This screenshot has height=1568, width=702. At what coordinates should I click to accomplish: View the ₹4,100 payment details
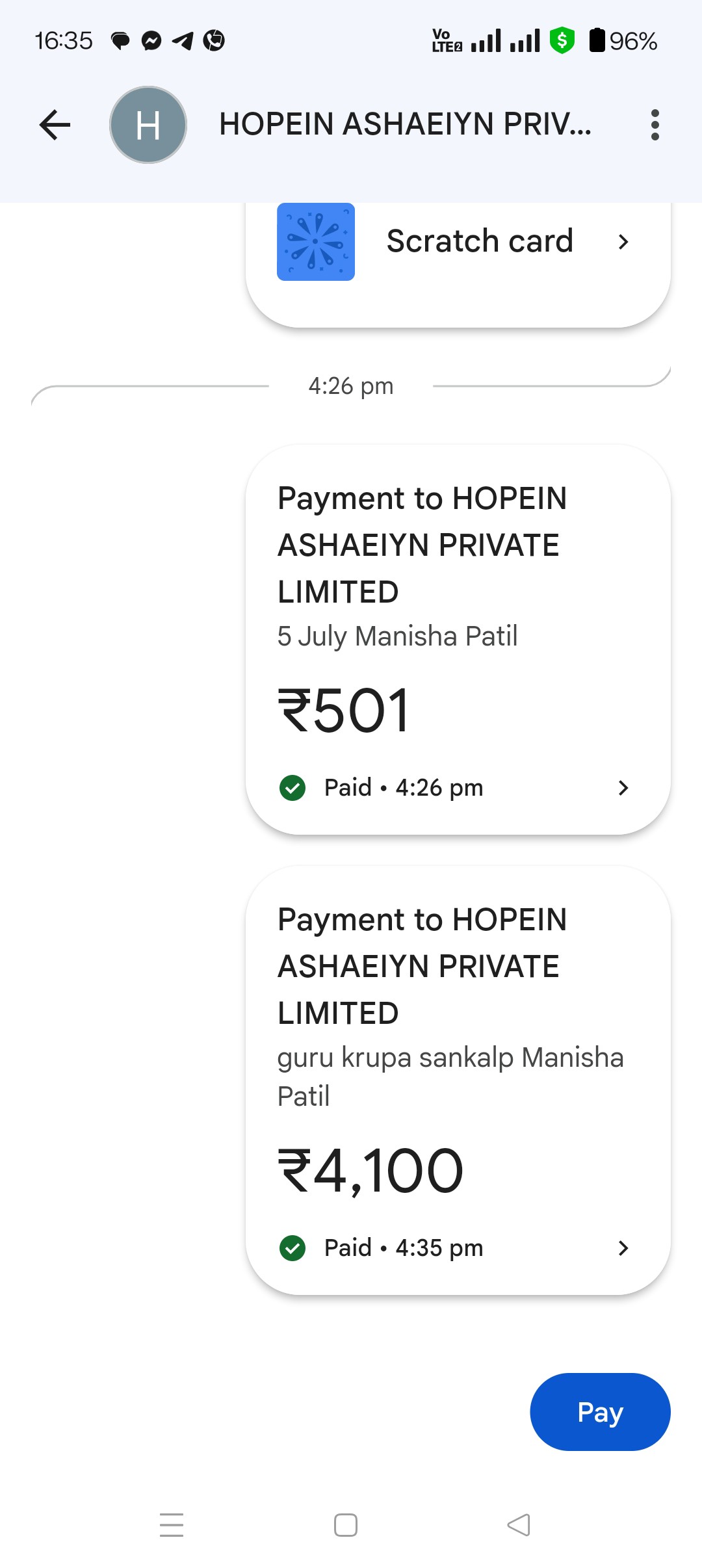[458, 1080]
